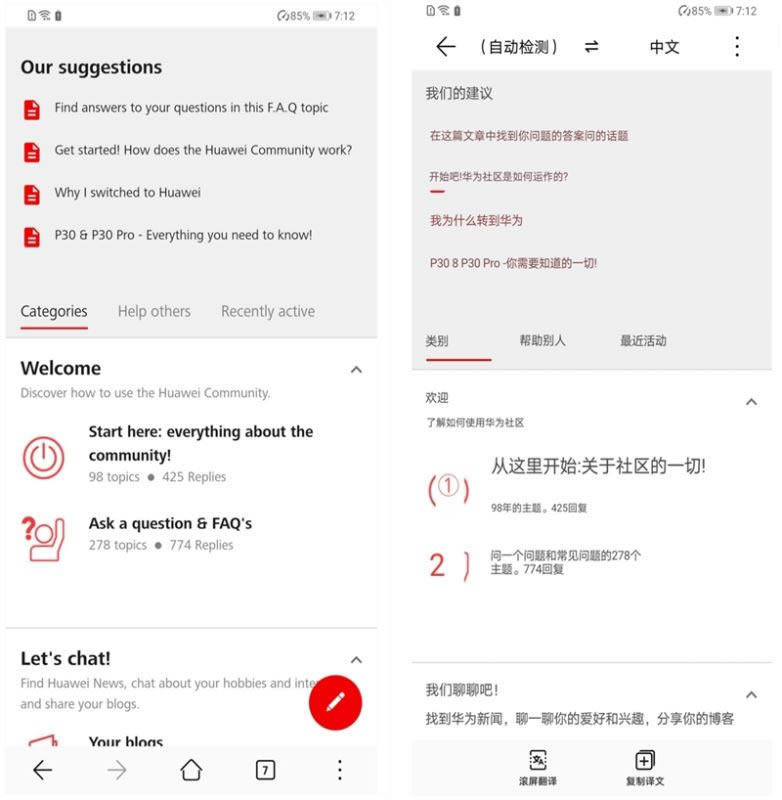Switch to the Recently active tab
The height and width of the screenshot is (800, 782).
267,312
